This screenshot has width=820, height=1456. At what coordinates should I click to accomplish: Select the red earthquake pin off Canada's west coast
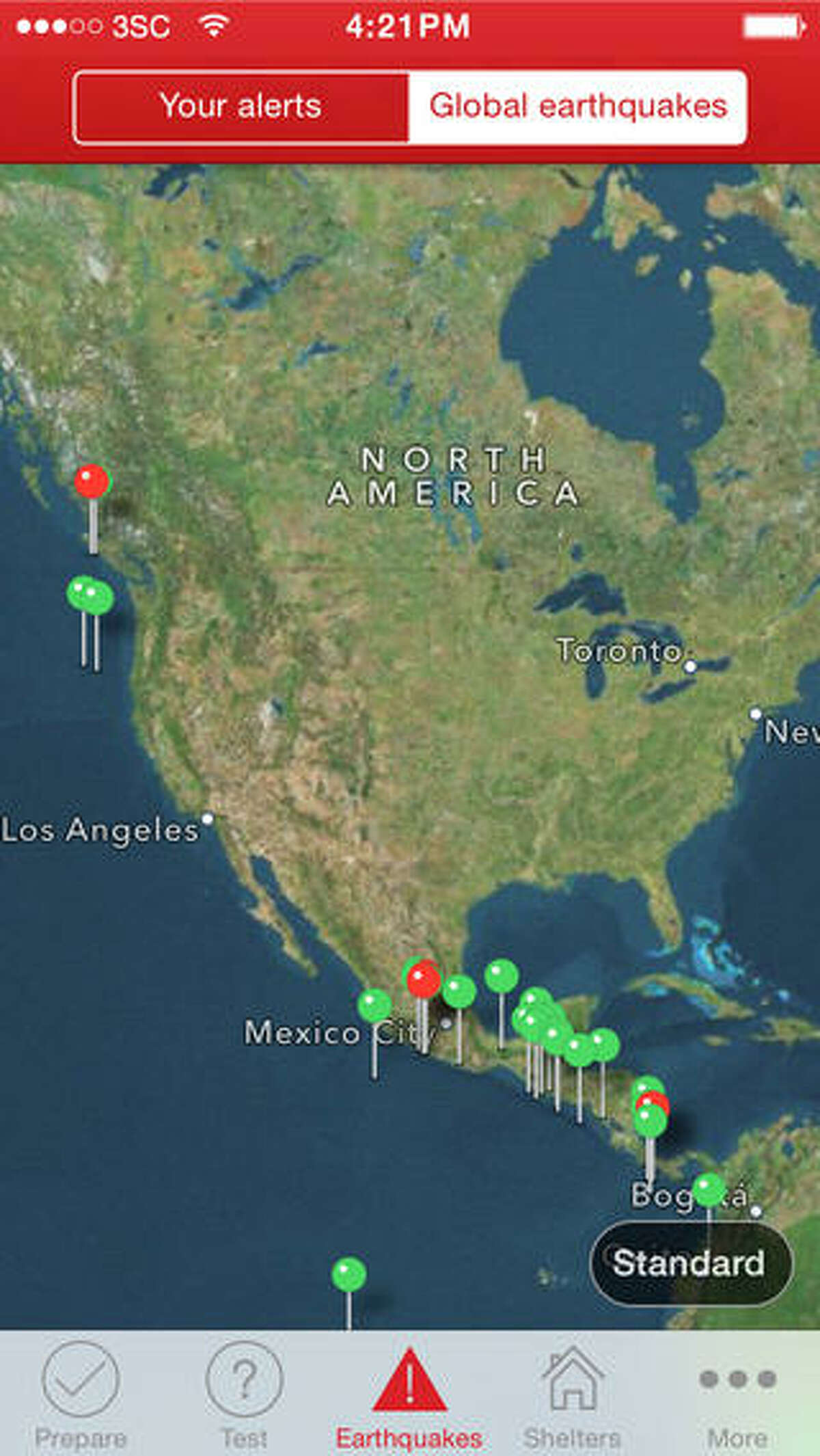click(91, 482)
